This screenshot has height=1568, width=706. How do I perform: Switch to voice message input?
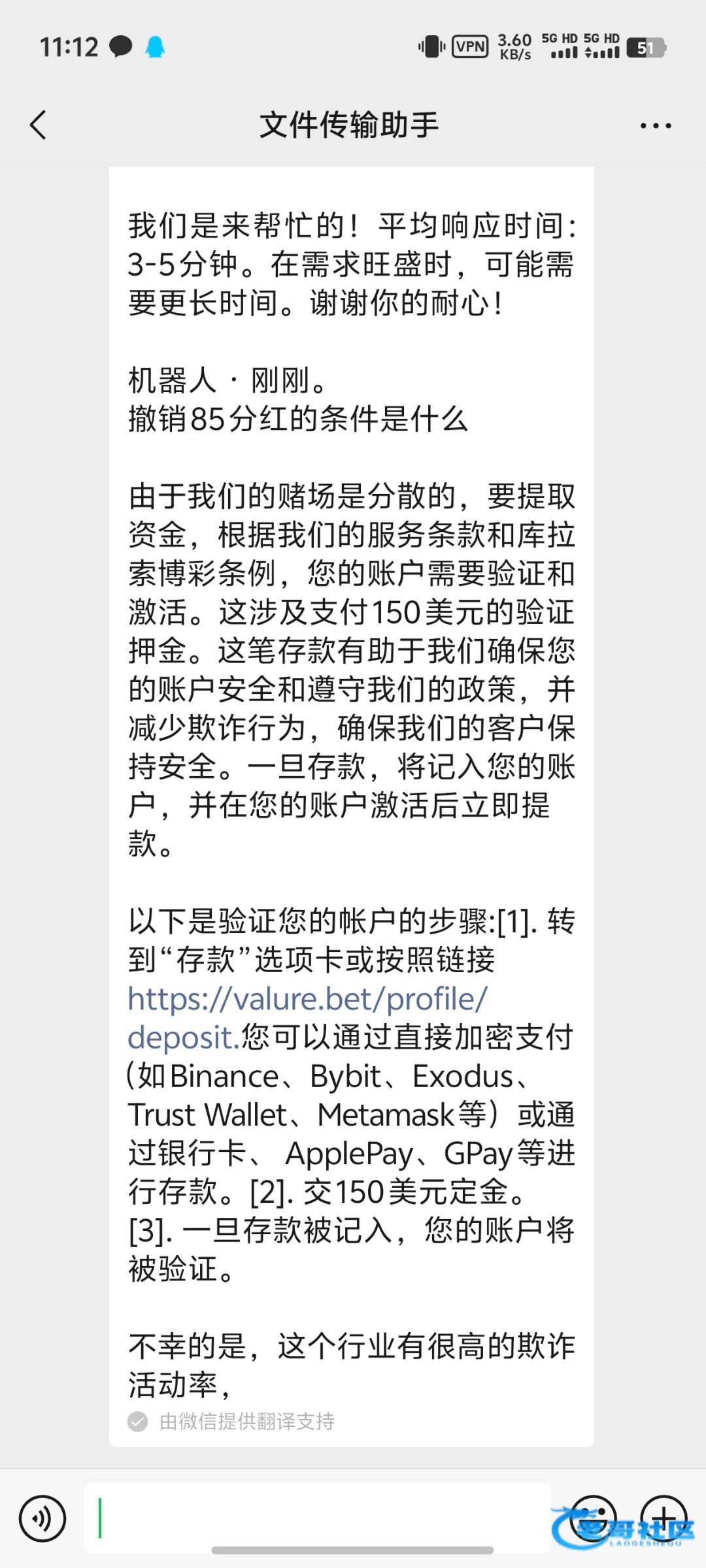pos(42,1519)
